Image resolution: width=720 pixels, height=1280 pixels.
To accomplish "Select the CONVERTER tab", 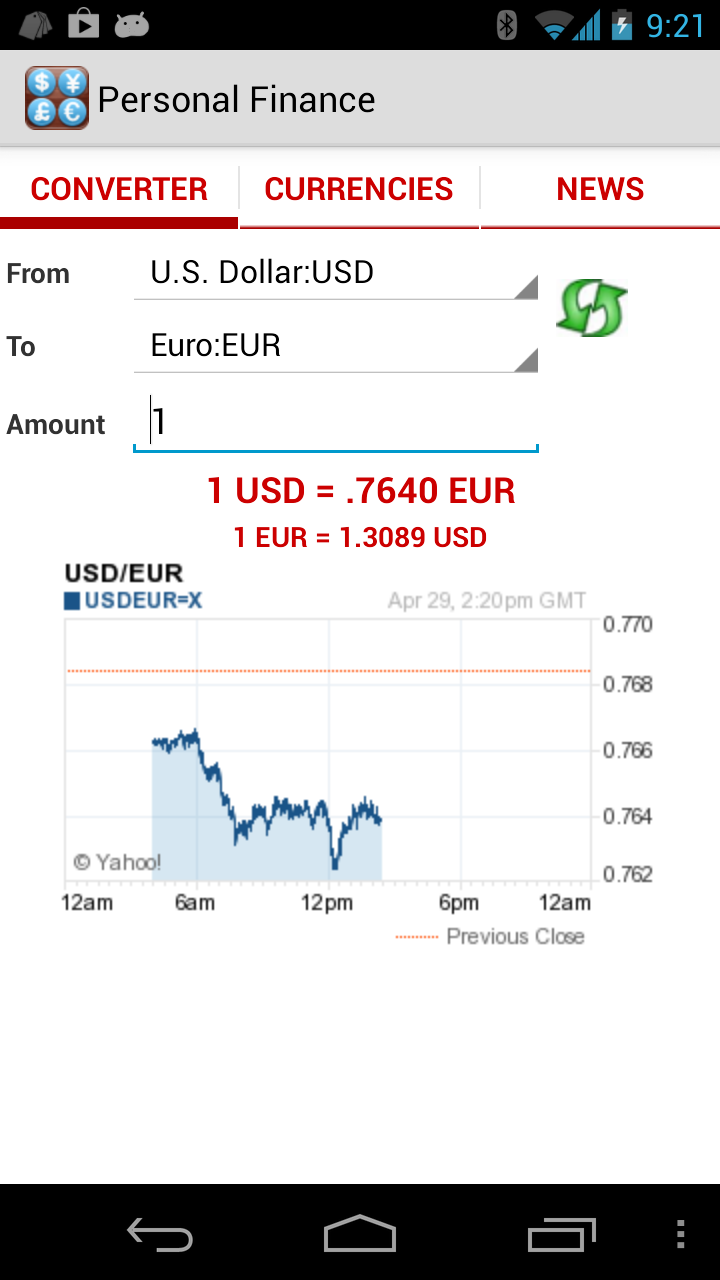I will pos(119,188).
